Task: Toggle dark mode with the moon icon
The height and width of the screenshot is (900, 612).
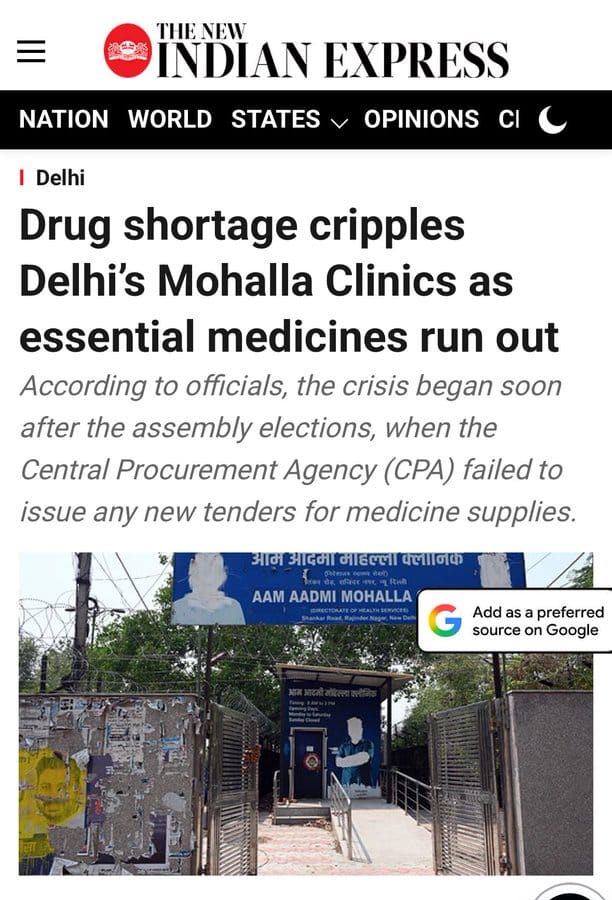Action: [553, 121]
